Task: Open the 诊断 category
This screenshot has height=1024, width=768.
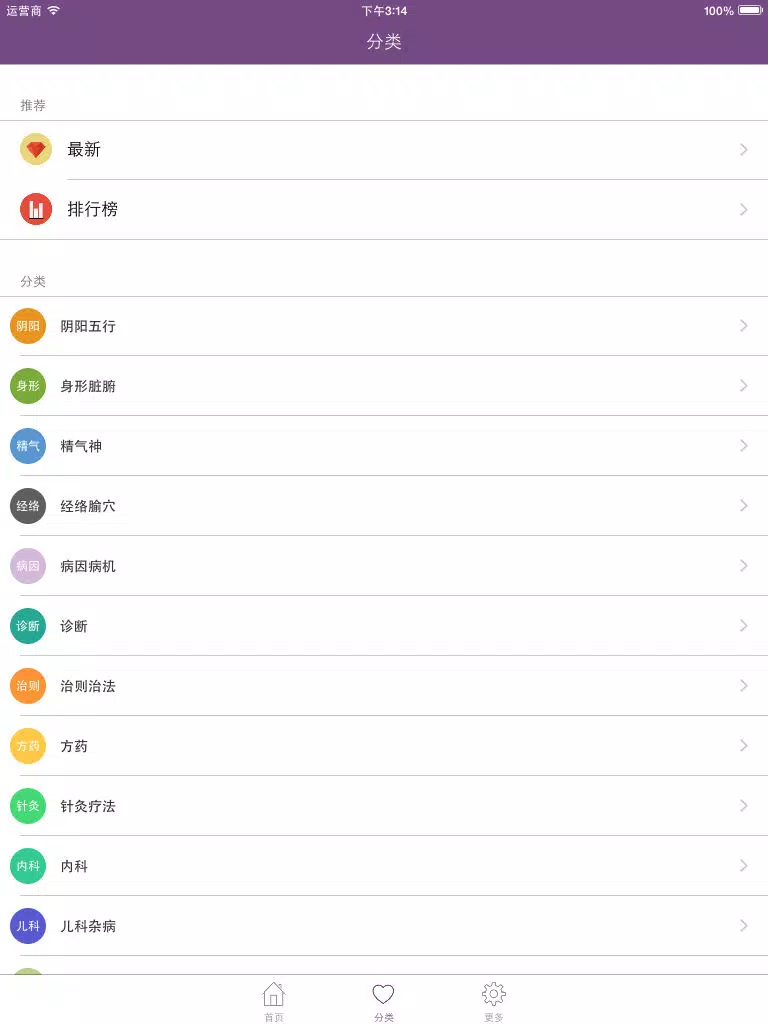Action: tap(384, 626)
